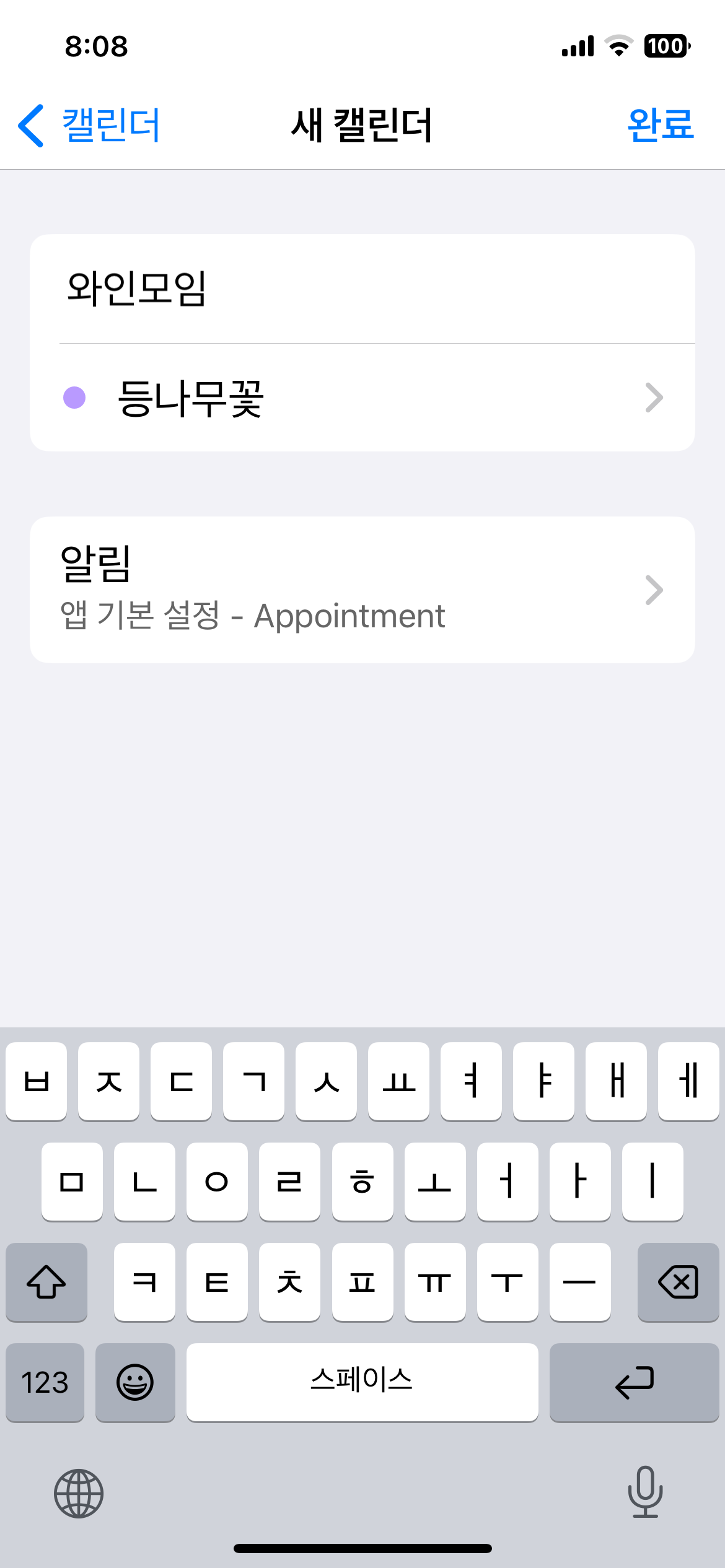Tap the return key
725x1568 pixels.
pos(634,1382)
